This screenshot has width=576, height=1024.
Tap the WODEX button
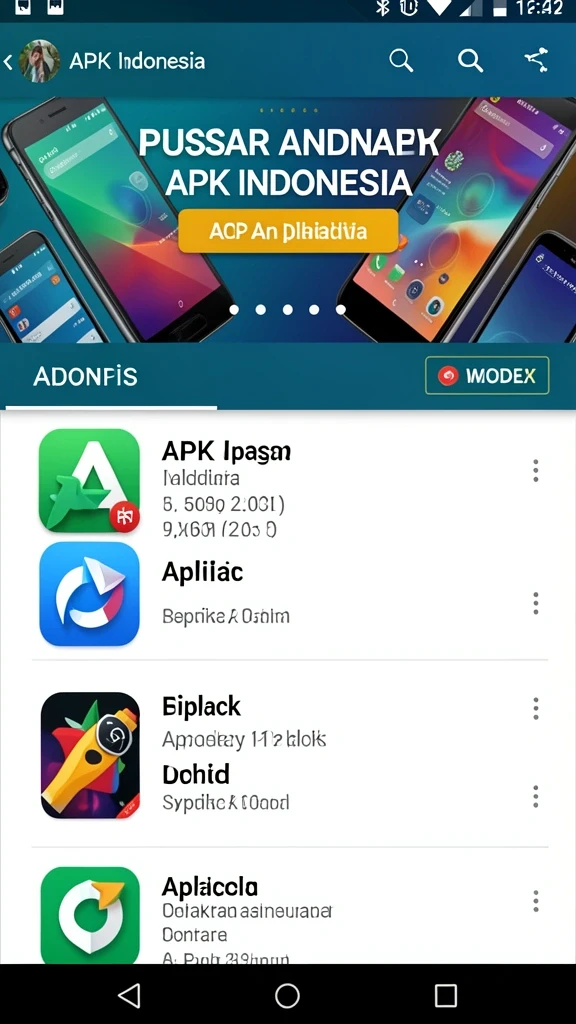[x=487, y=376]
